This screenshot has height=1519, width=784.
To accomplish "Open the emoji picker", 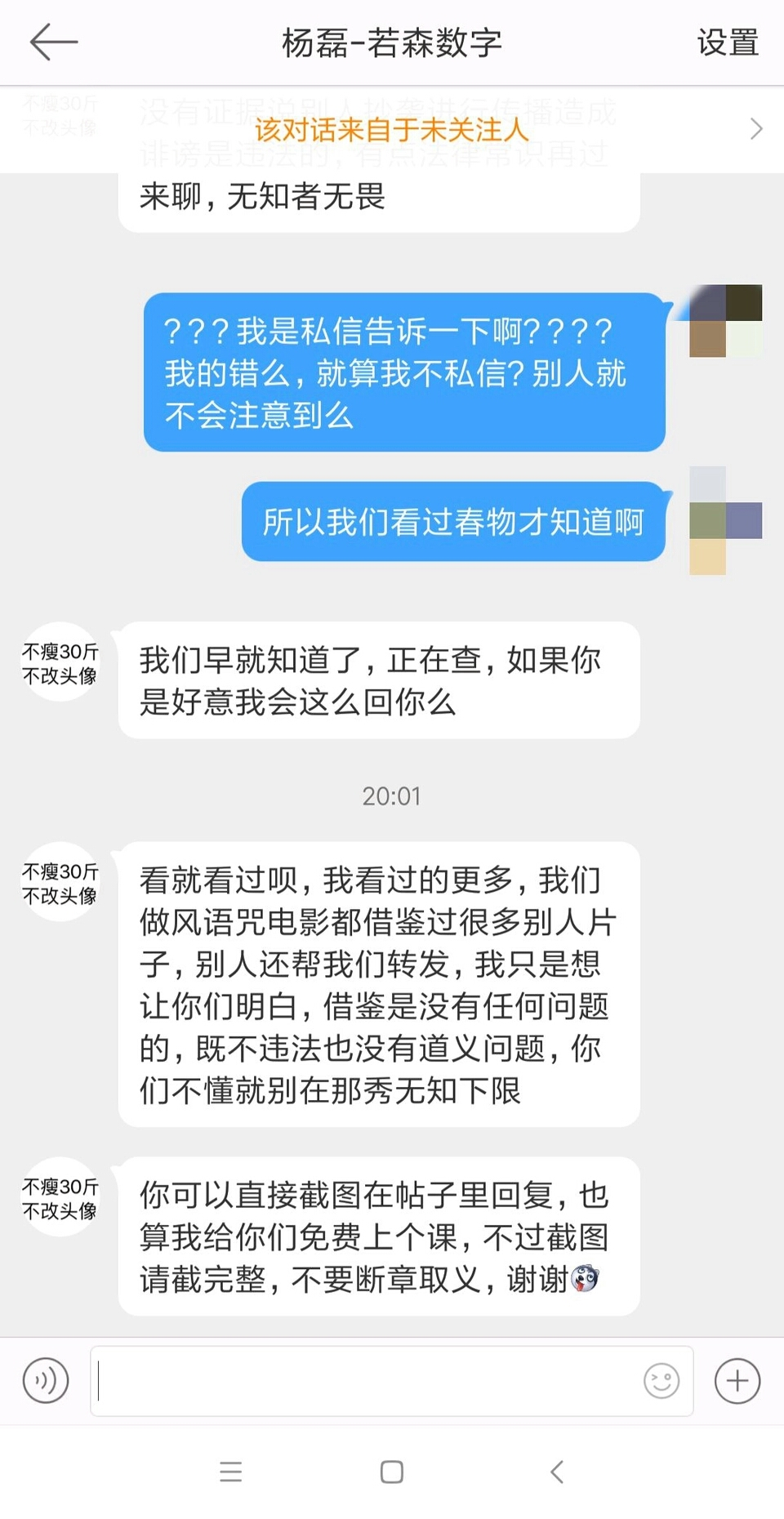I will pyautogui.click(x=661, y=1381).
